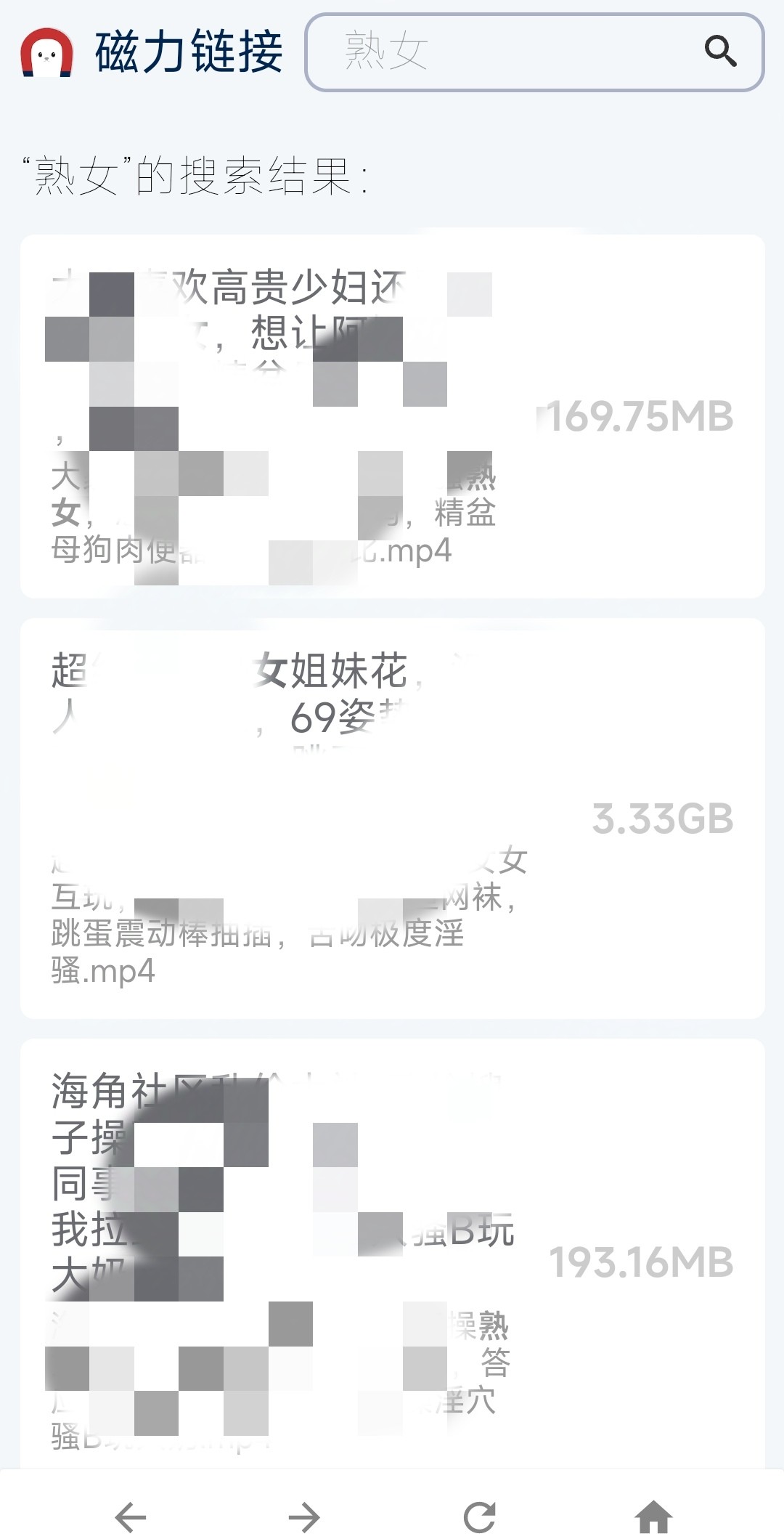
Task: Go forward with the right arrow
Action: tap(304, 1516)
